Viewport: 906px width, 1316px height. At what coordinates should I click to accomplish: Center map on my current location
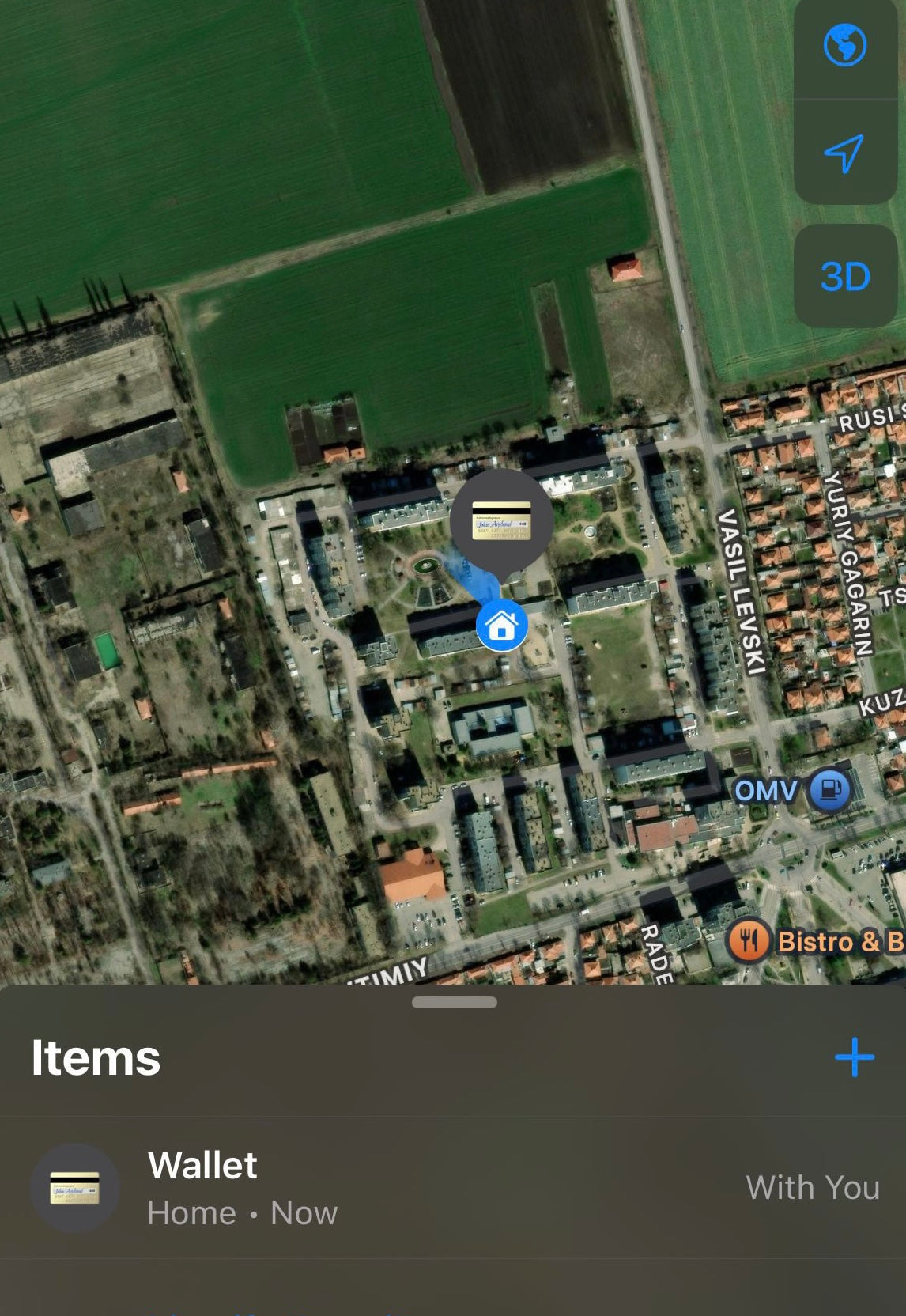(844, 153)
